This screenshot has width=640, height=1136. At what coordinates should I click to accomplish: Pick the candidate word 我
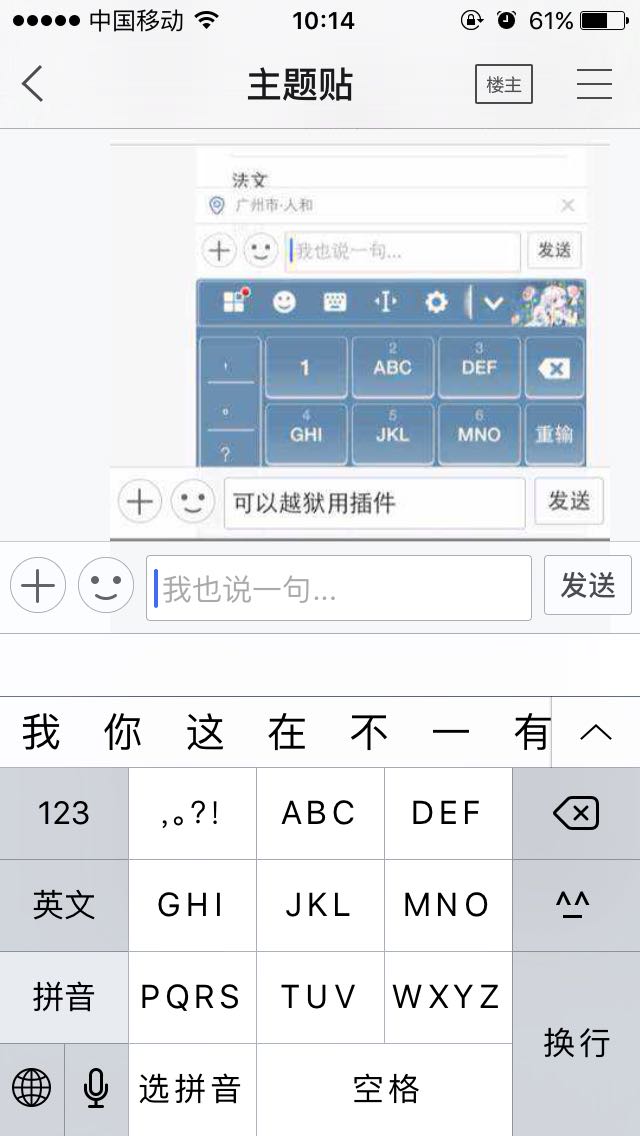tap(41, 732)
